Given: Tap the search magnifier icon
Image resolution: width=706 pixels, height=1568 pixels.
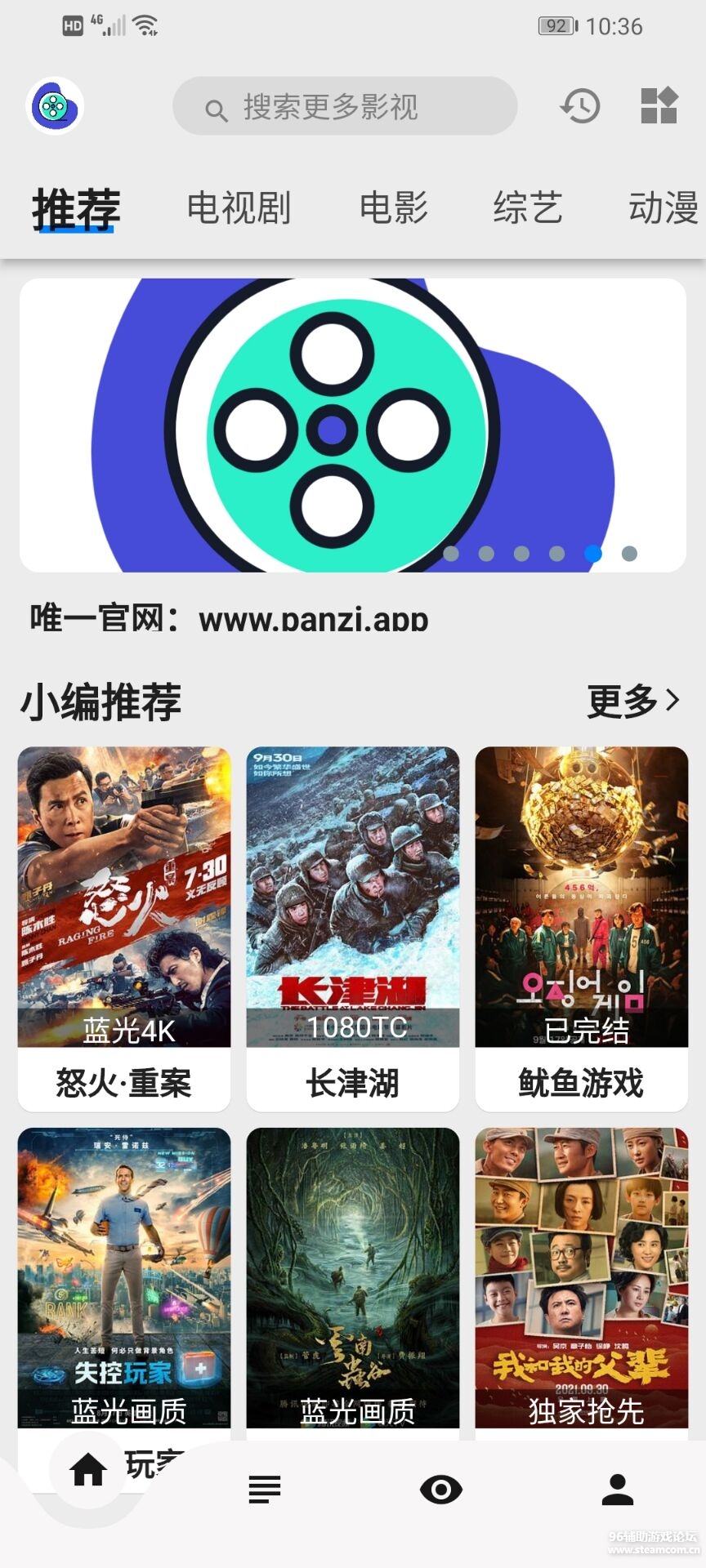Looking at the screenshot, I should 216,108.
